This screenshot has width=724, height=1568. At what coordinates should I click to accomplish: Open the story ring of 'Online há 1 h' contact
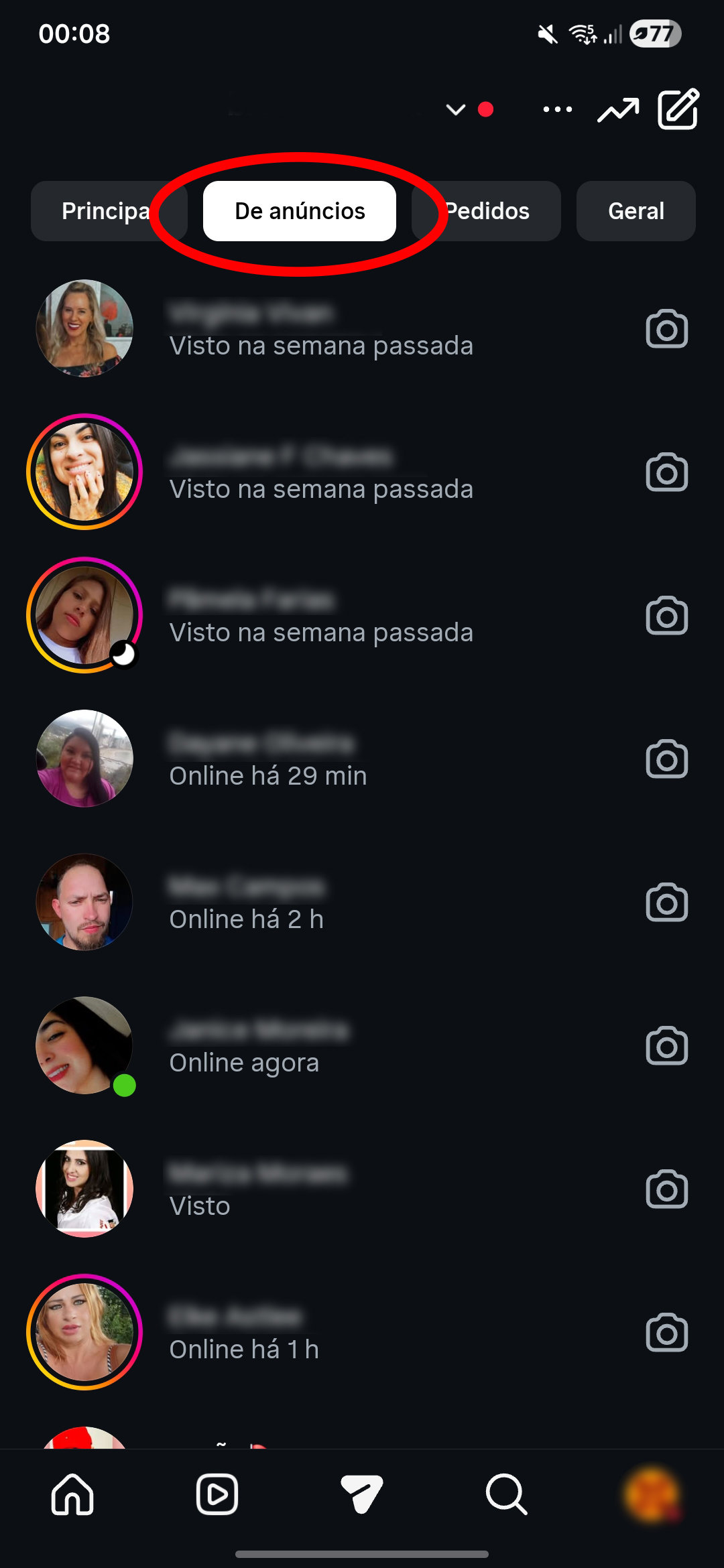pos(84,1333)
